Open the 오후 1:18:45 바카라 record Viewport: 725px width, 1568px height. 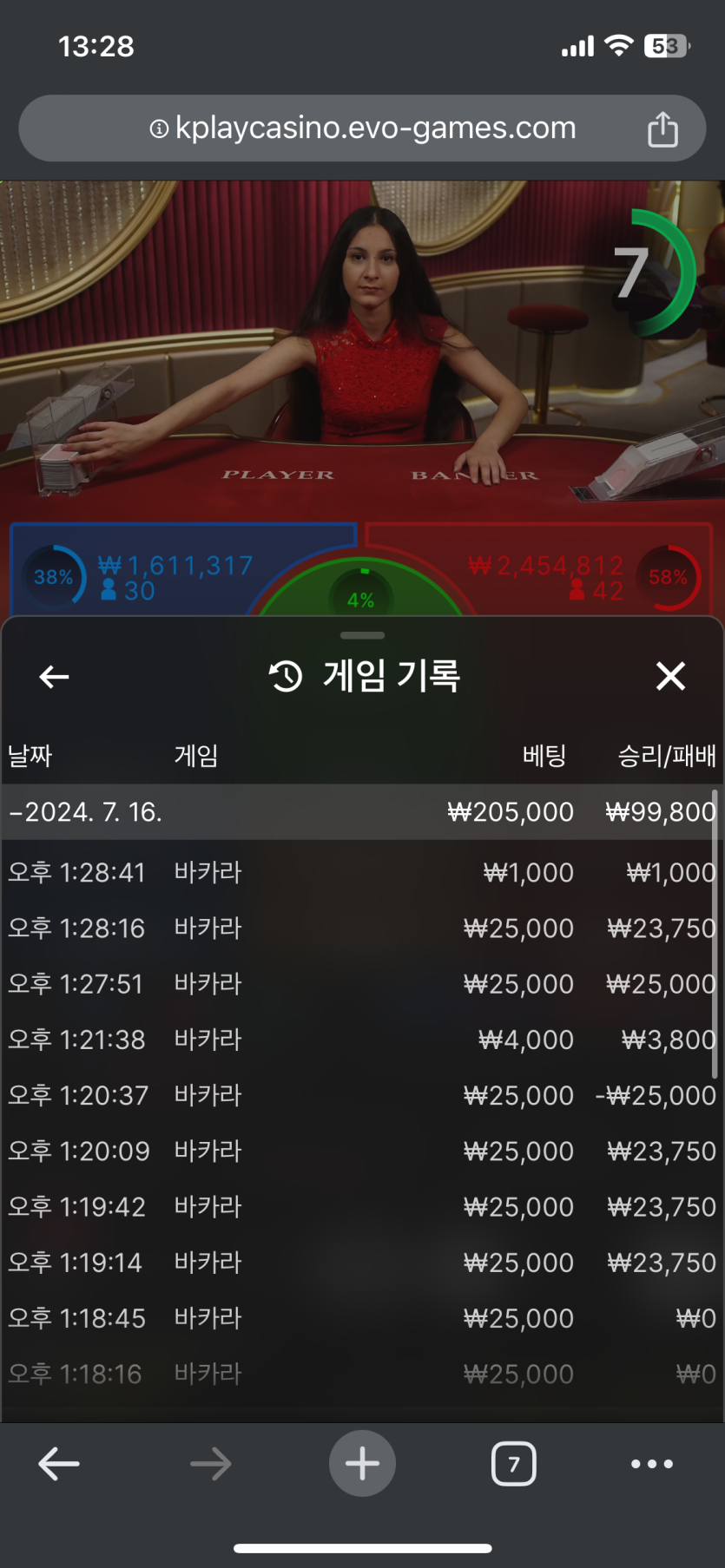coord(360,1318)
